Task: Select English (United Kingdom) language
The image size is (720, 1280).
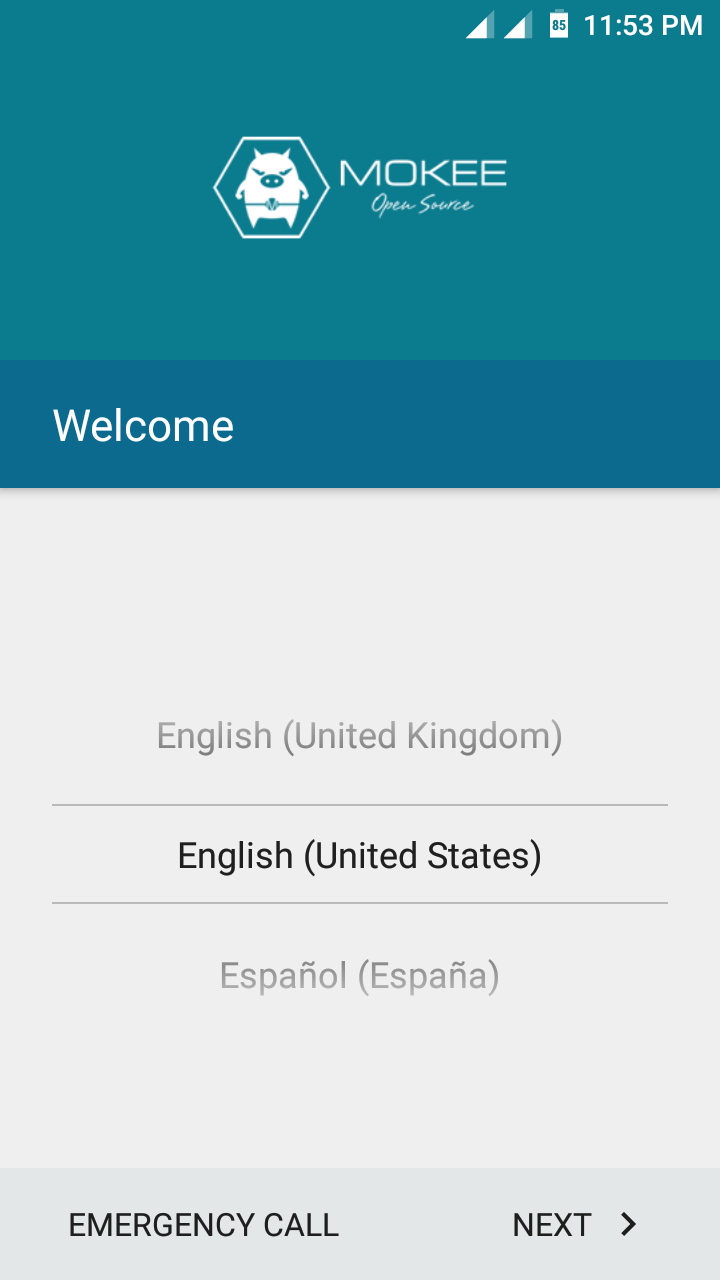Action: click(x=360, y=737)
